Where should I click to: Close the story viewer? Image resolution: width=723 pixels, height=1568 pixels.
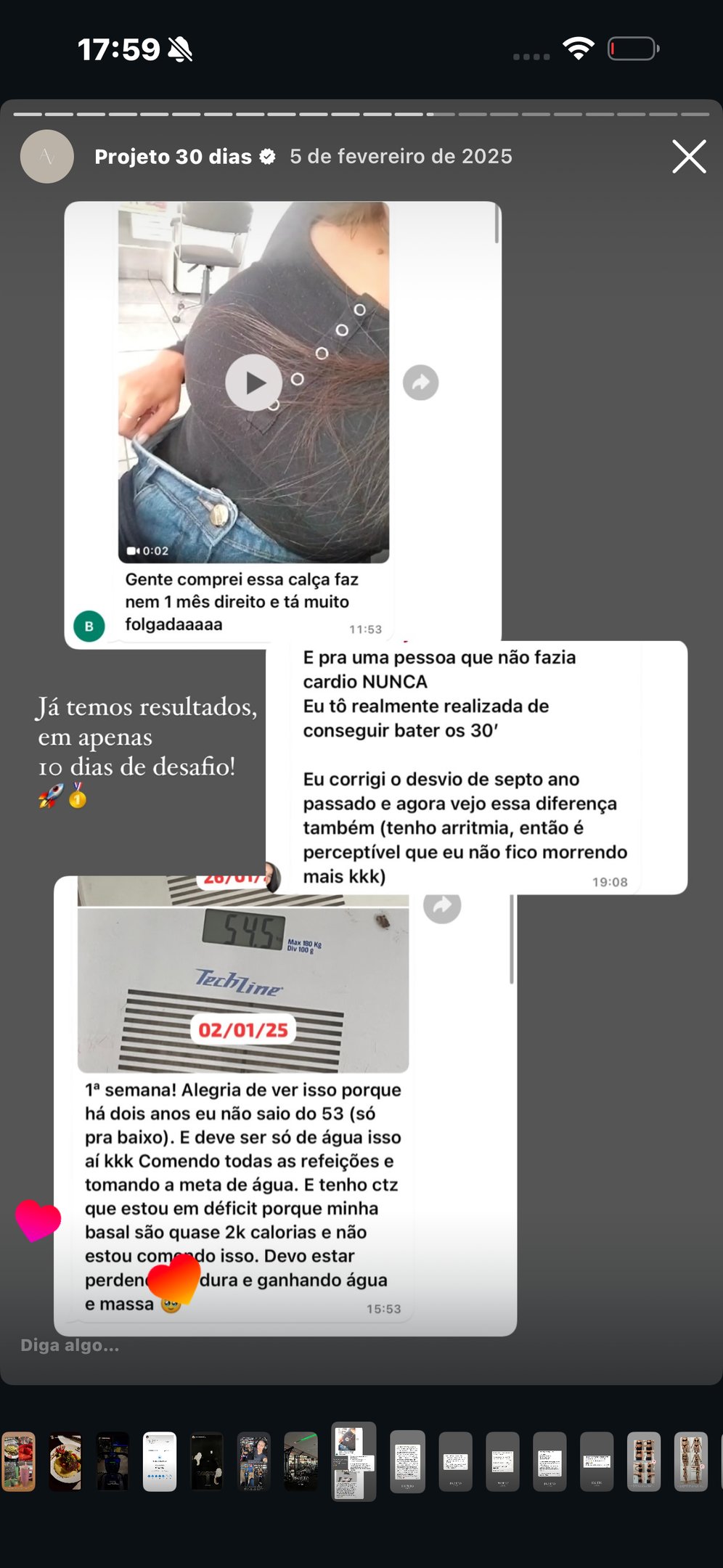pyautogui.click(x=688, y=157)
